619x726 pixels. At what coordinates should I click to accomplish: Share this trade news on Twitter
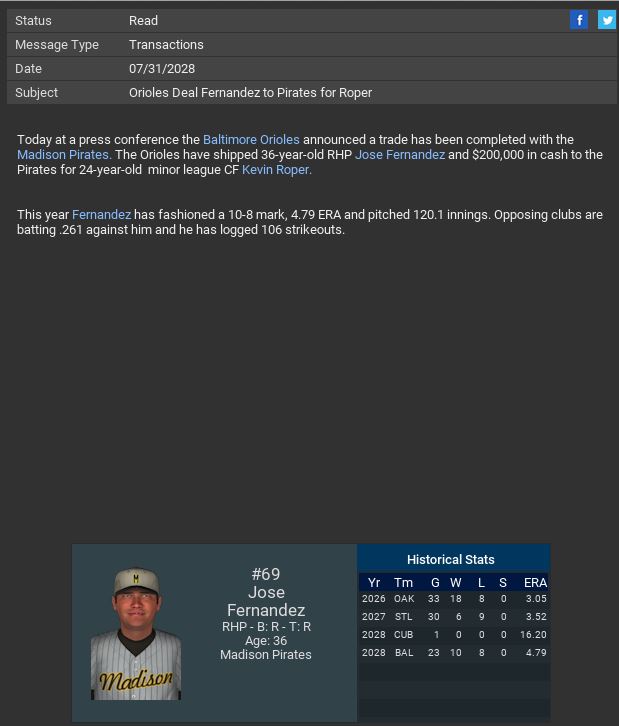click(607, 20)
